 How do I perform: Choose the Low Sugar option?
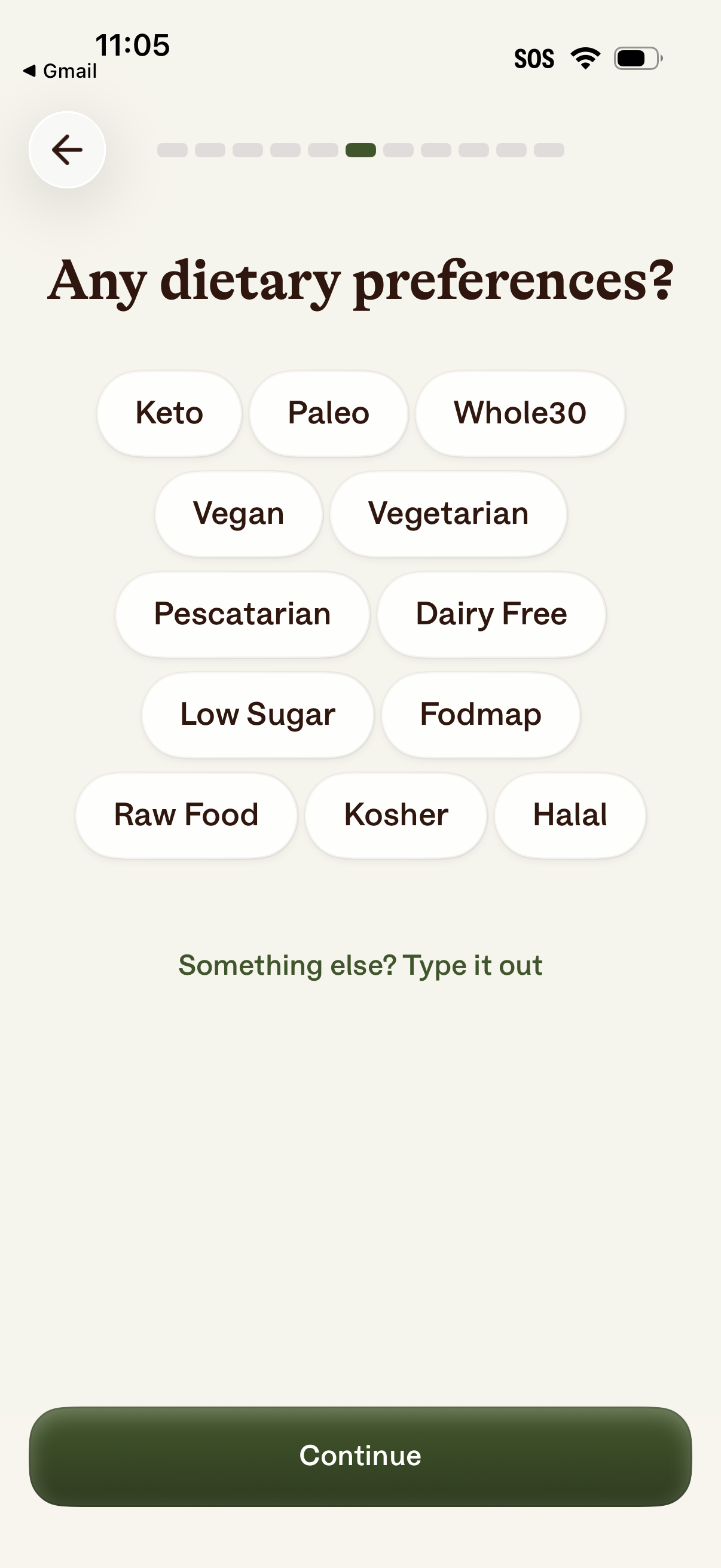(x=257, y=715)
